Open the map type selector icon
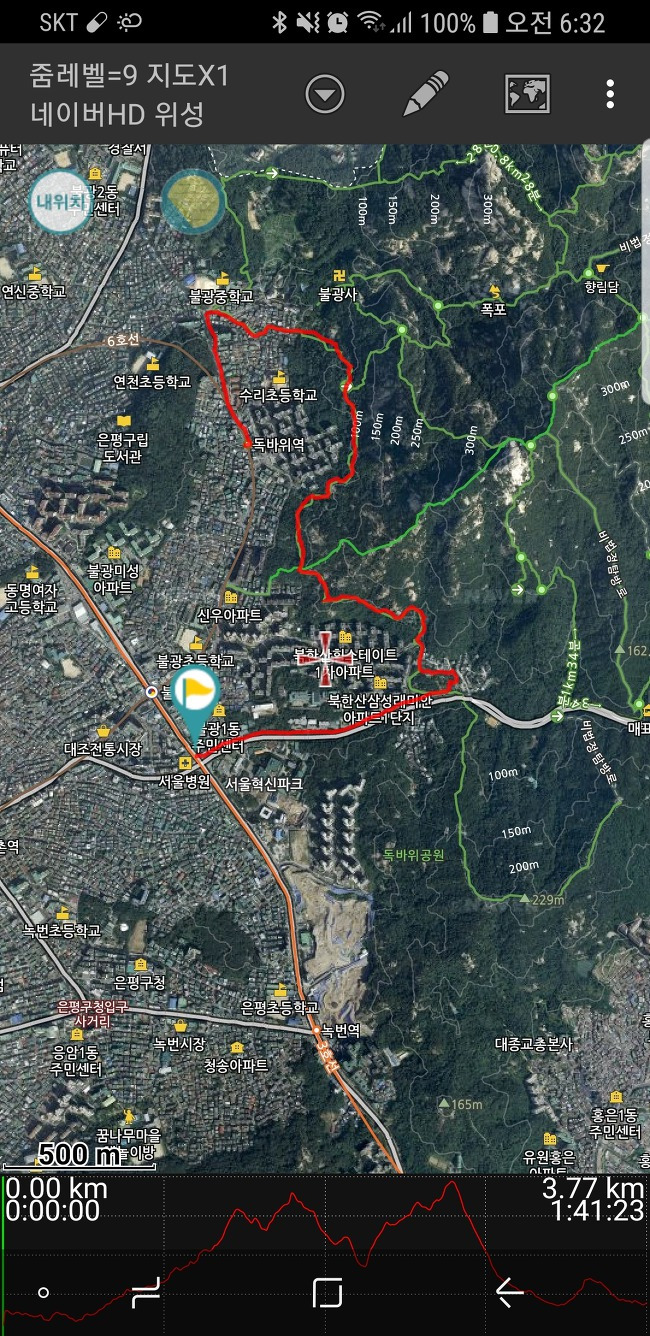 click(x=527, y=94)
